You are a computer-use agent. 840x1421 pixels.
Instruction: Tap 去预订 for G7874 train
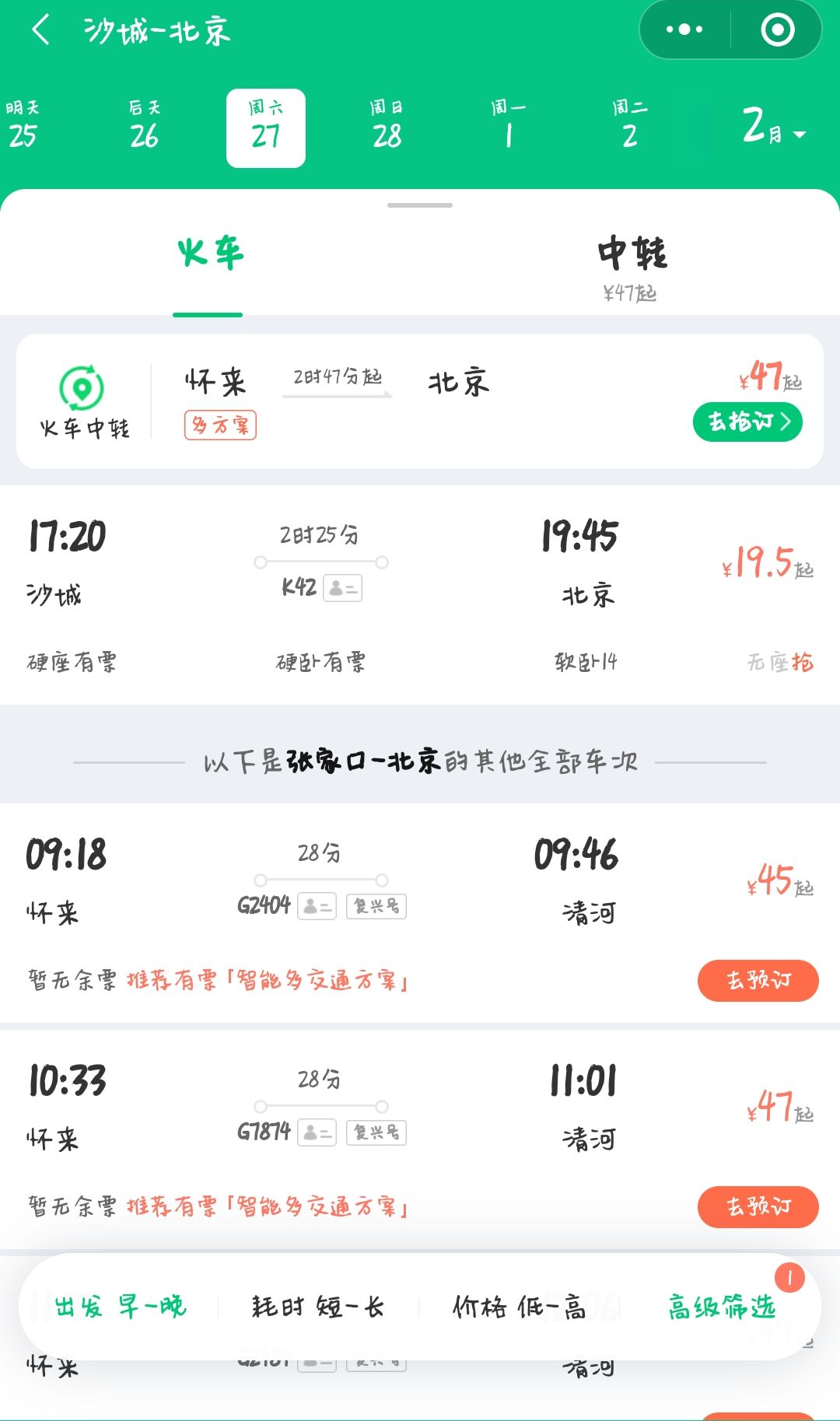pyautogui.click(x=758, y=1207)
